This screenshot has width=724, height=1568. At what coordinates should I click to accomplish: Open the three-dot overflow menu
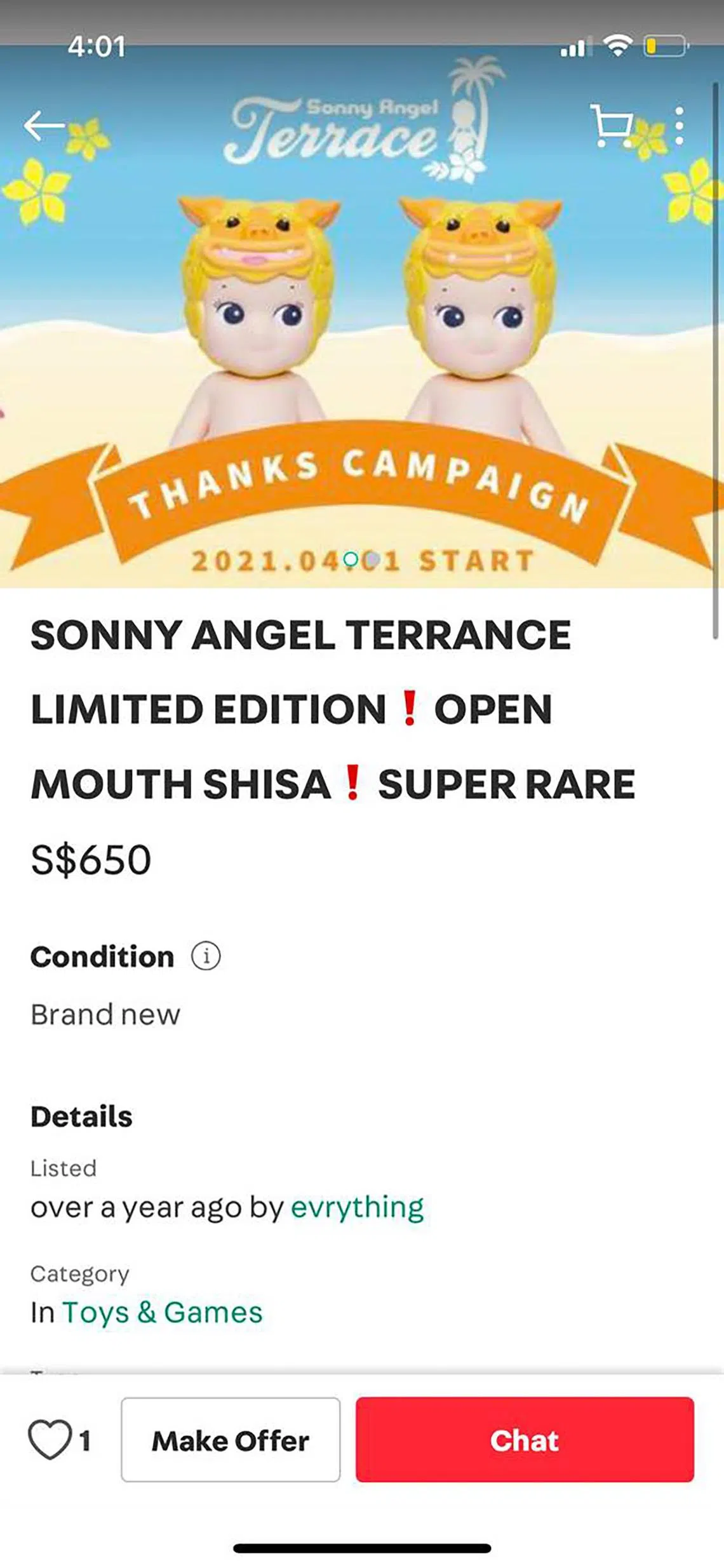pos(679,125)
